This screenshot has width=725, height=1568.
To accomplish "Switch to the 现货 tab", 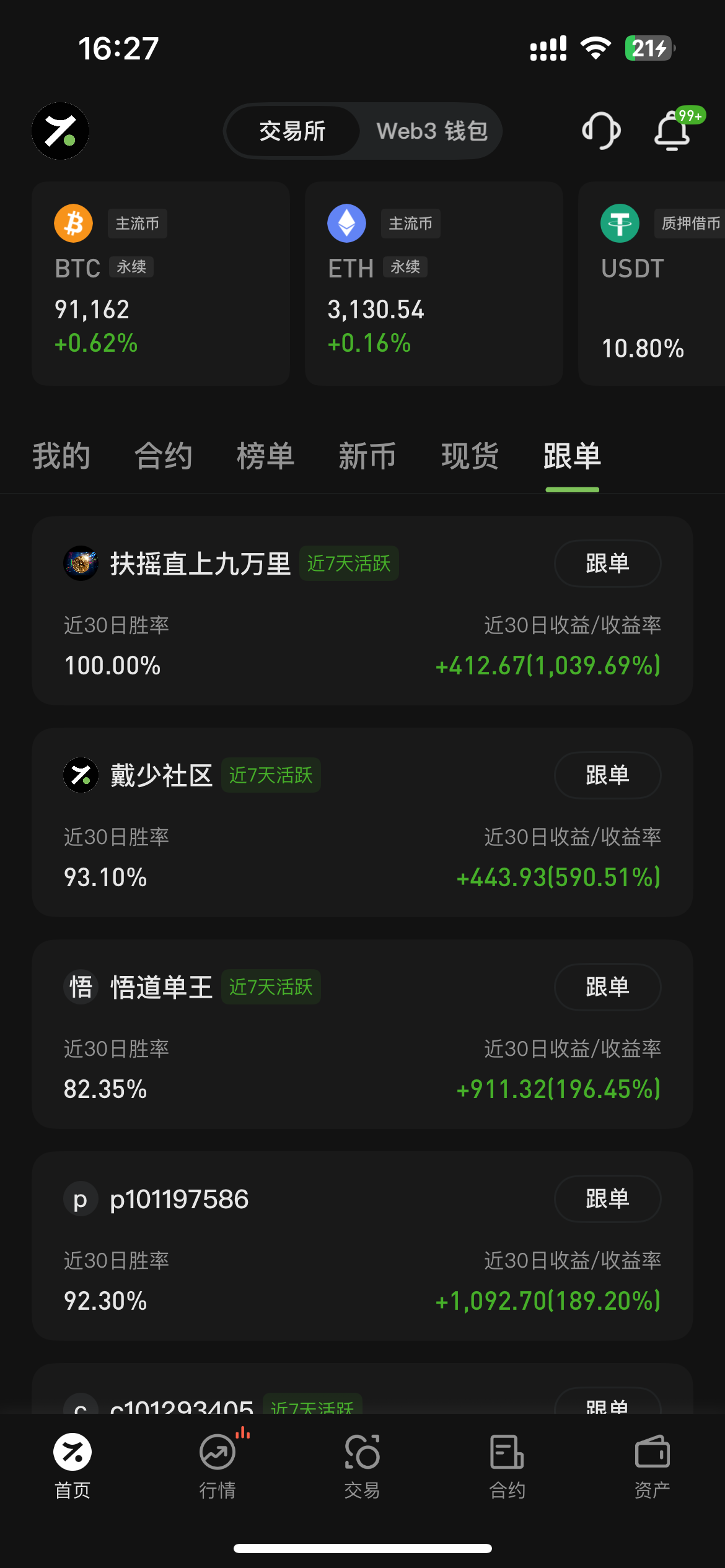I will click(470, 457).
